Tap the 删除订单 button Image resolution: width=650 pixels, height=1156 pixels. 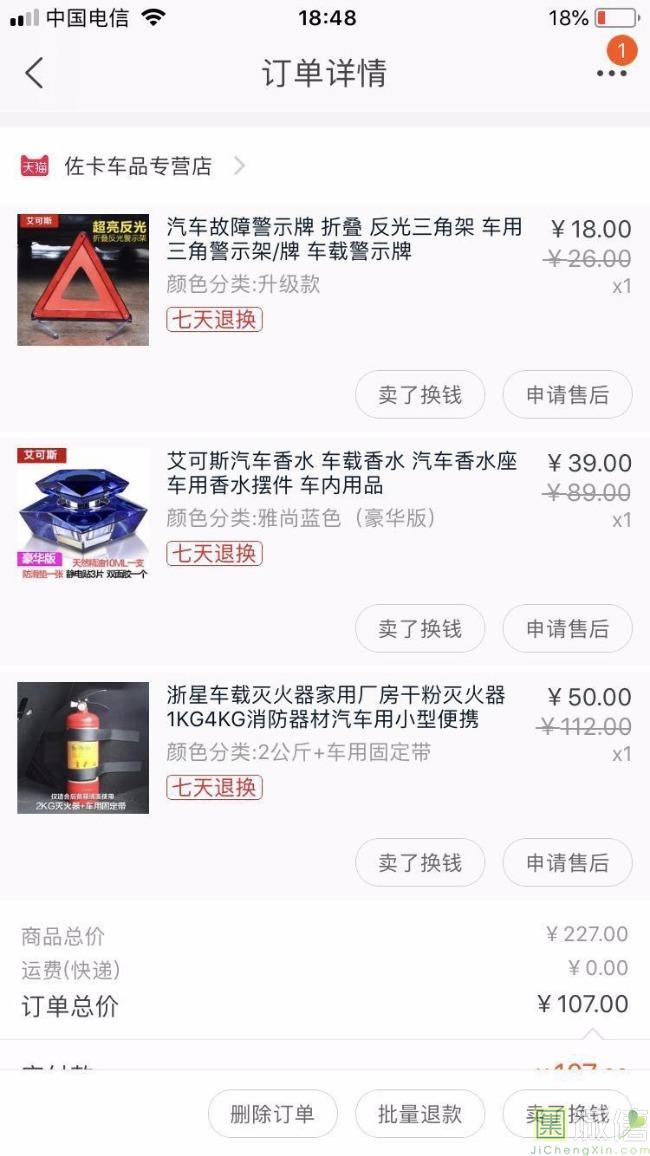tap(272, 1114)
